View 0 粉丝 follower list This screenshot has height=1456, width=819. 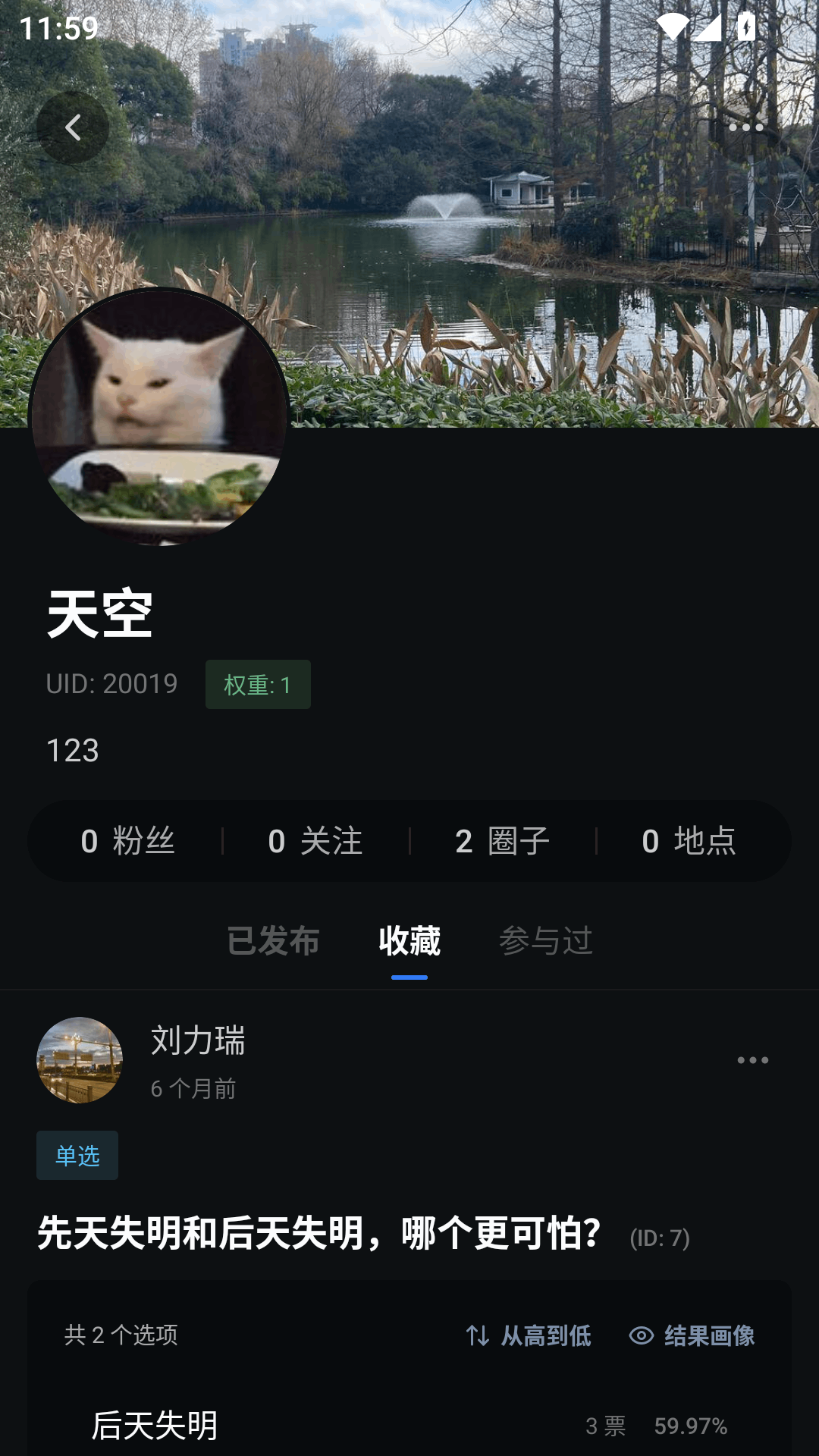[129, 841]
